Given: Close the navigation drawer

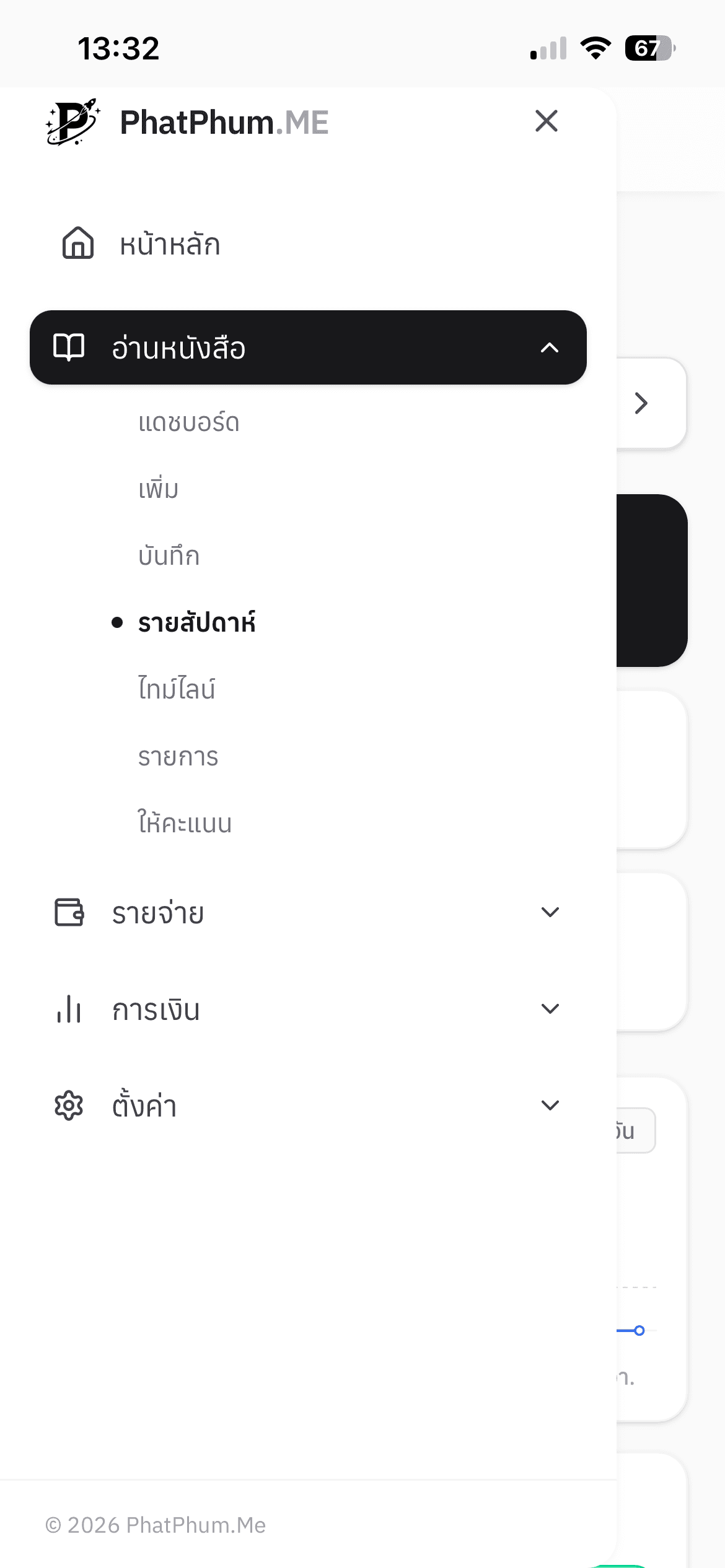Looking at the screenshot, I should 546,121.
